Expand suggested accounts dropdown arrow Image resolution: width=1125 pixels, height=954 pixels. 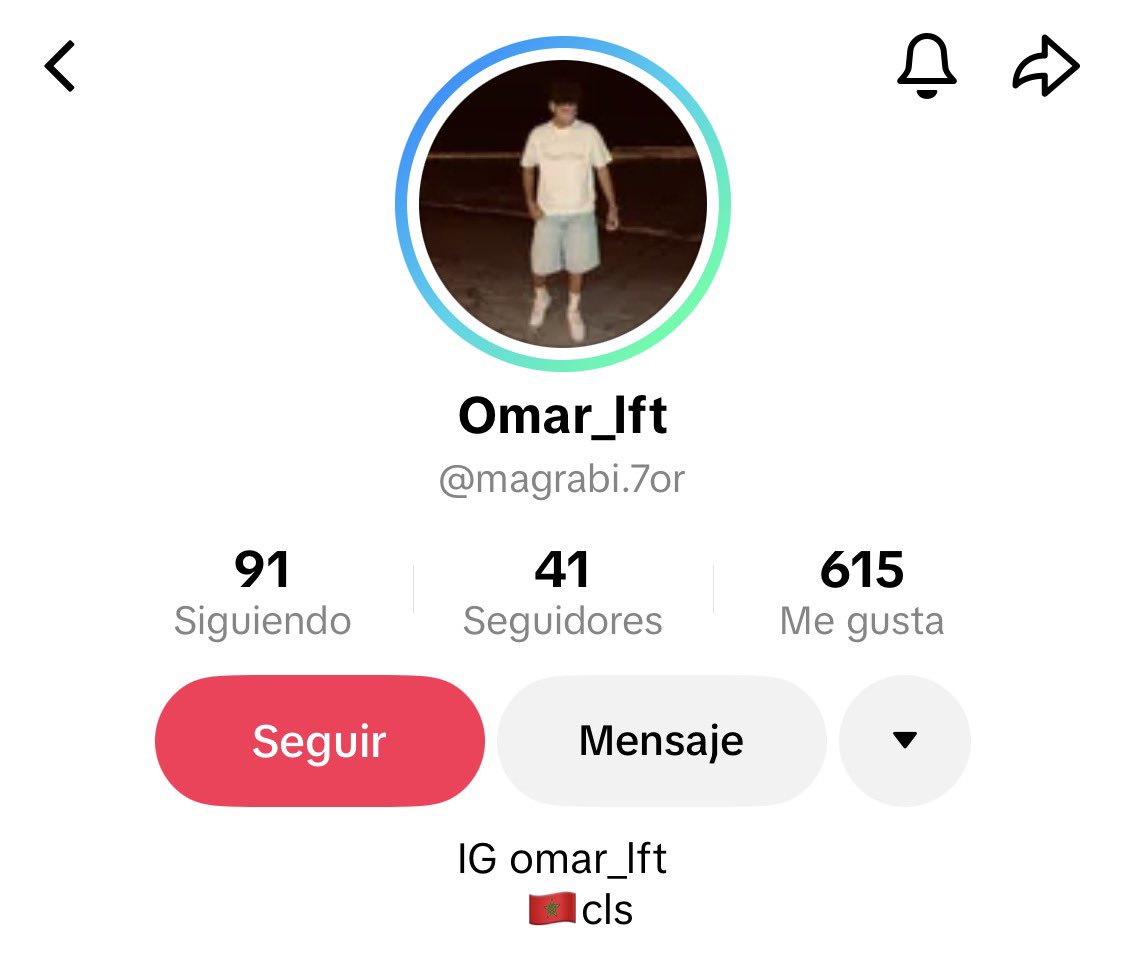(904, 741)
